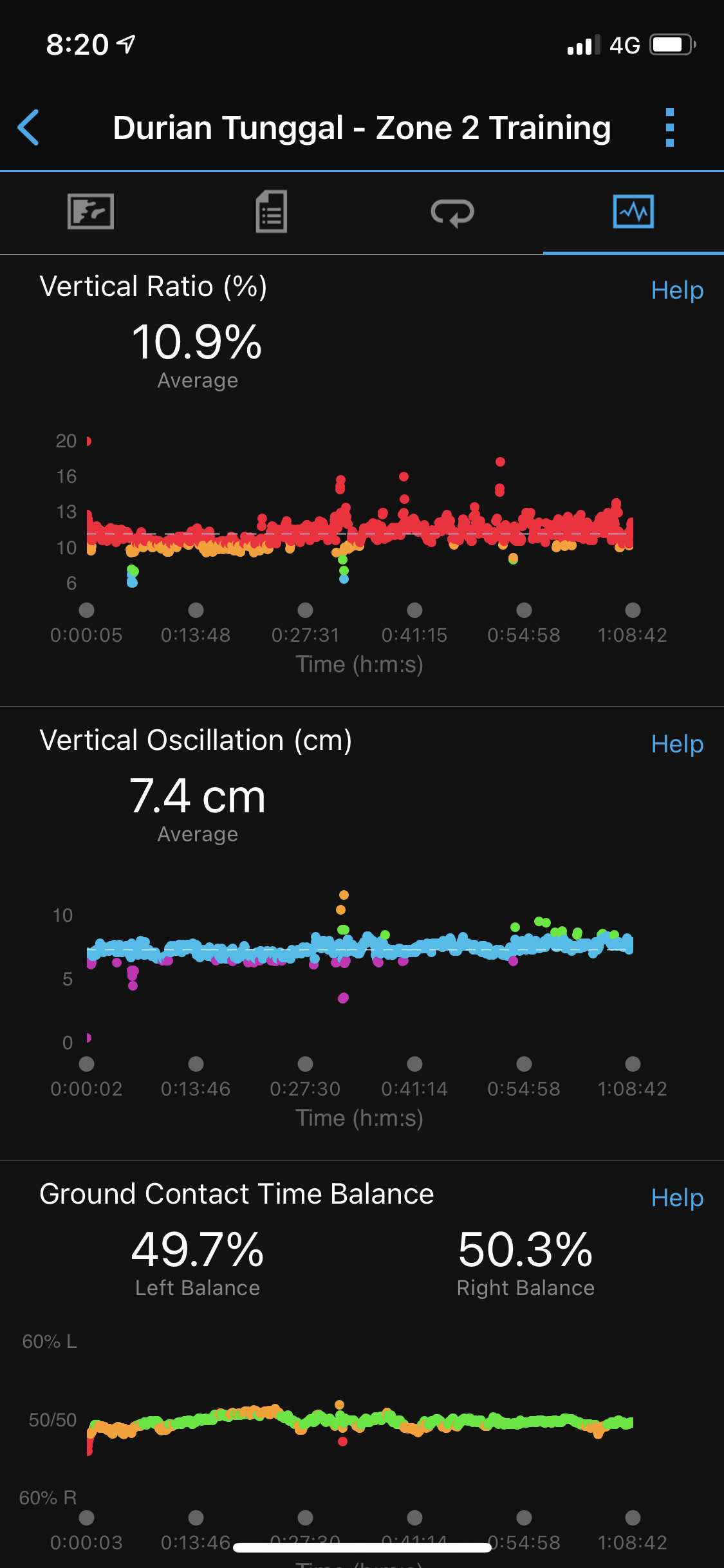The width and height of the screenshot is (724, 1568).
Task: Switch to the laps tab
Action: tap(452, 212)
